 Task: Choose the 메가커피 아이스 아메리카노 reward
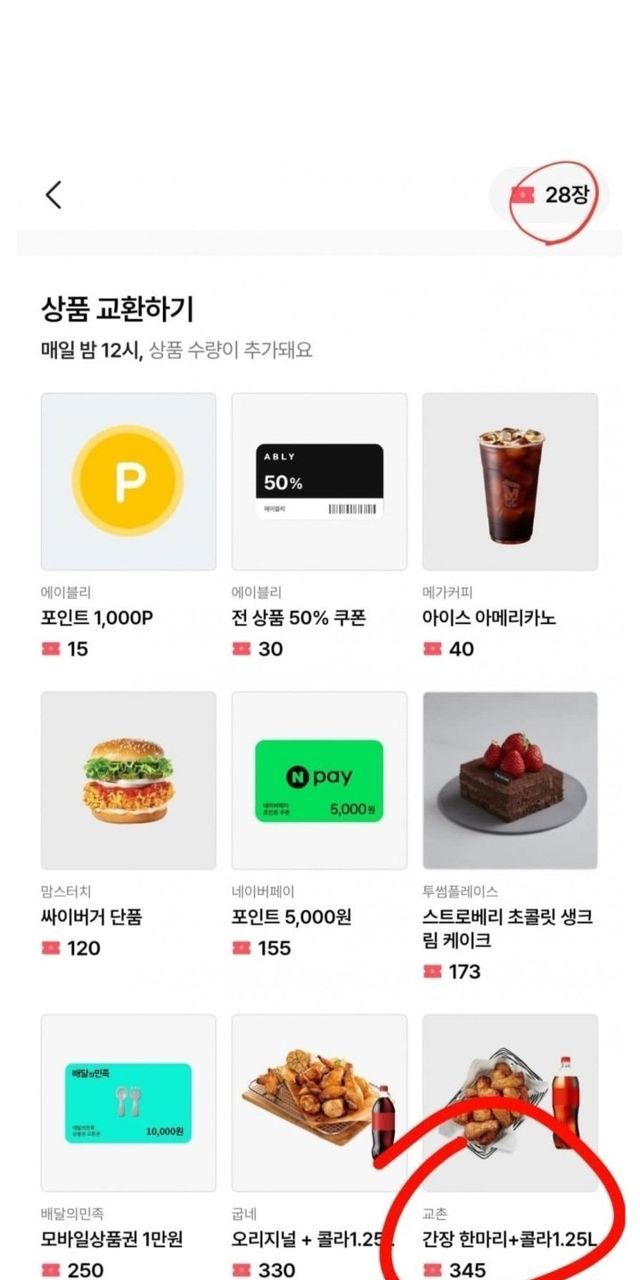[x=510, y=482]
